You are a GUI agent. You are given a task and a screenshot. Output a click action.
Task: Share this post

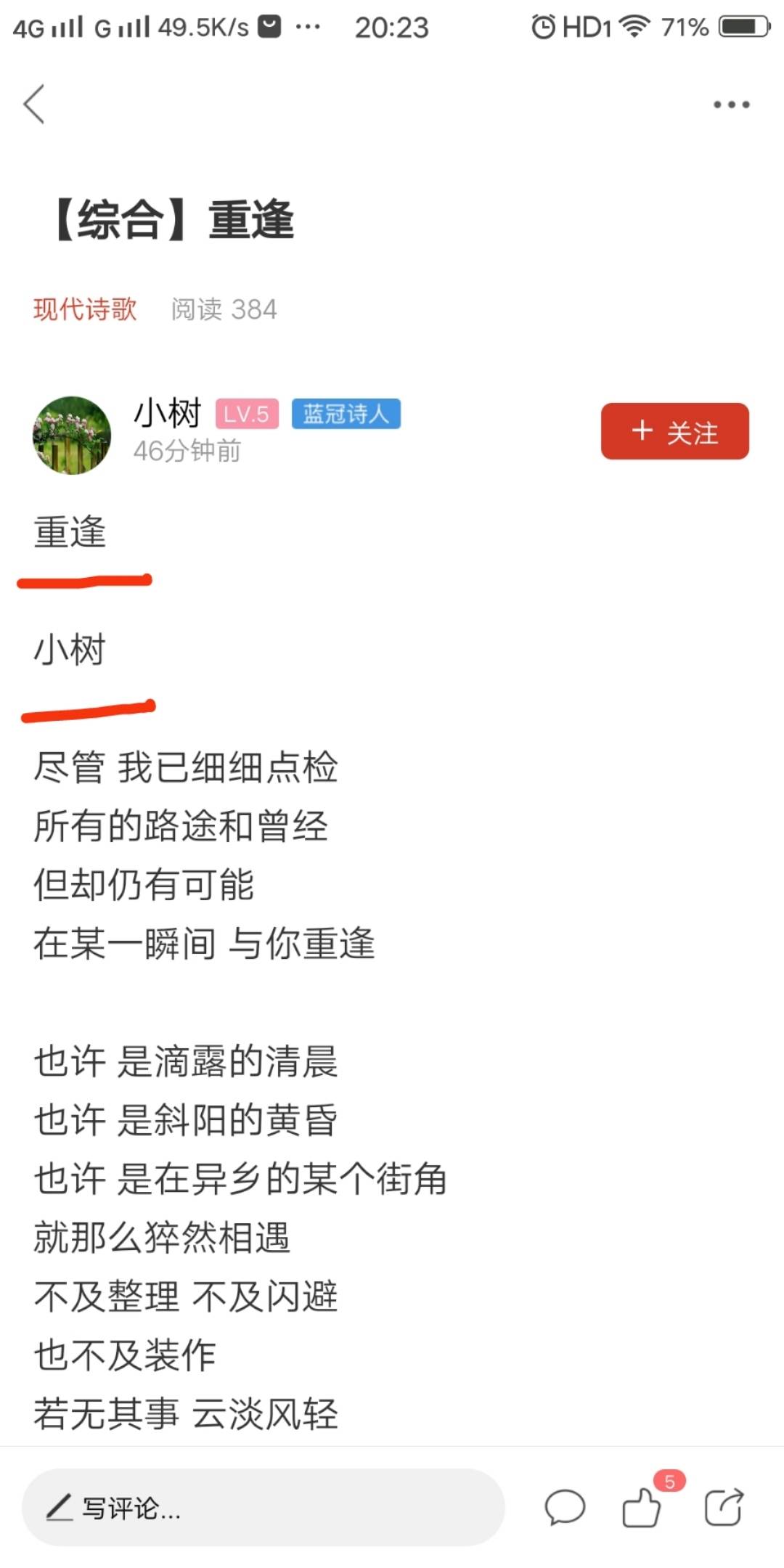[724, 1508]
